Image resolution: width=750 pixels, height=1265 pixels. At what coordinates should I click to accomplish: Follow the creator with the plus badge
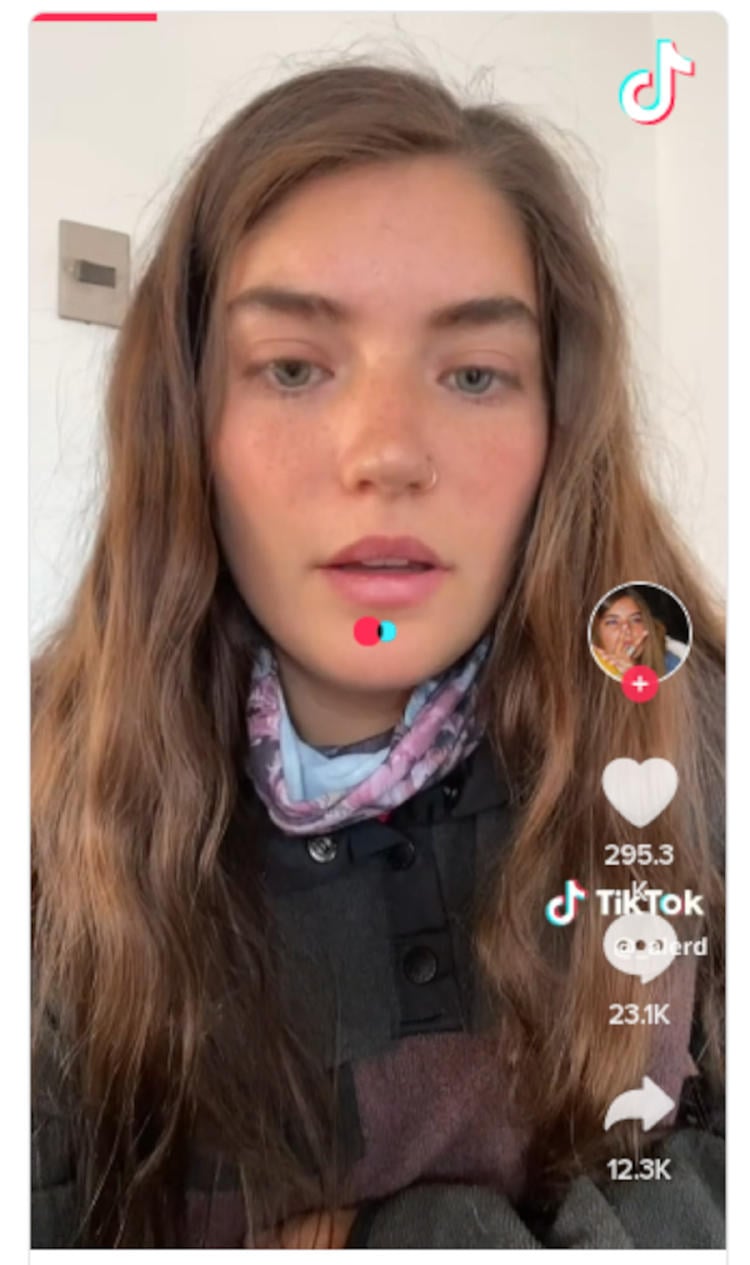[639, 686]
